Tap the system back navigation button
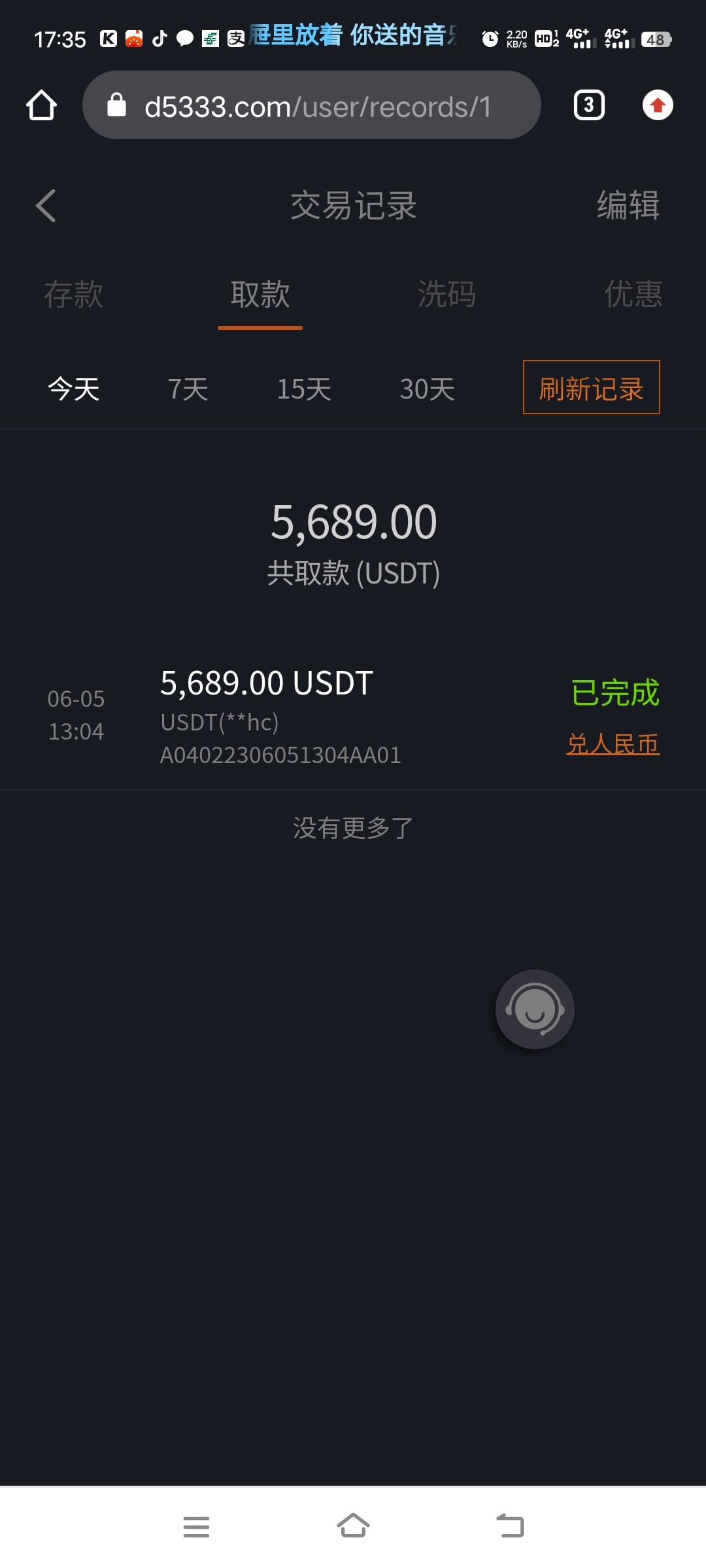The height and width of the screenshot is (1568, 706). pos(510,1526)
